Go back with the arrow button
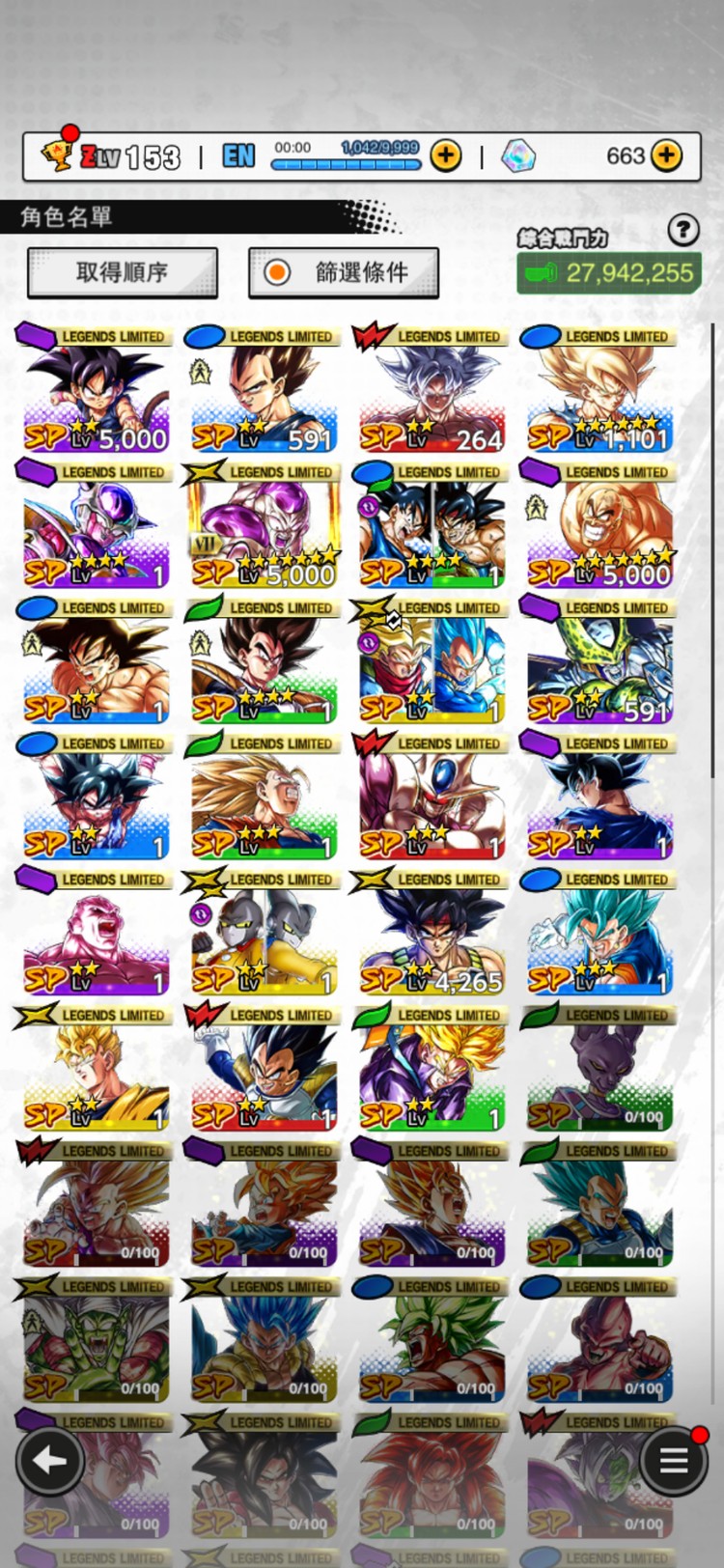Viewport: 724px width, 1568px height. coord(48,1461)
